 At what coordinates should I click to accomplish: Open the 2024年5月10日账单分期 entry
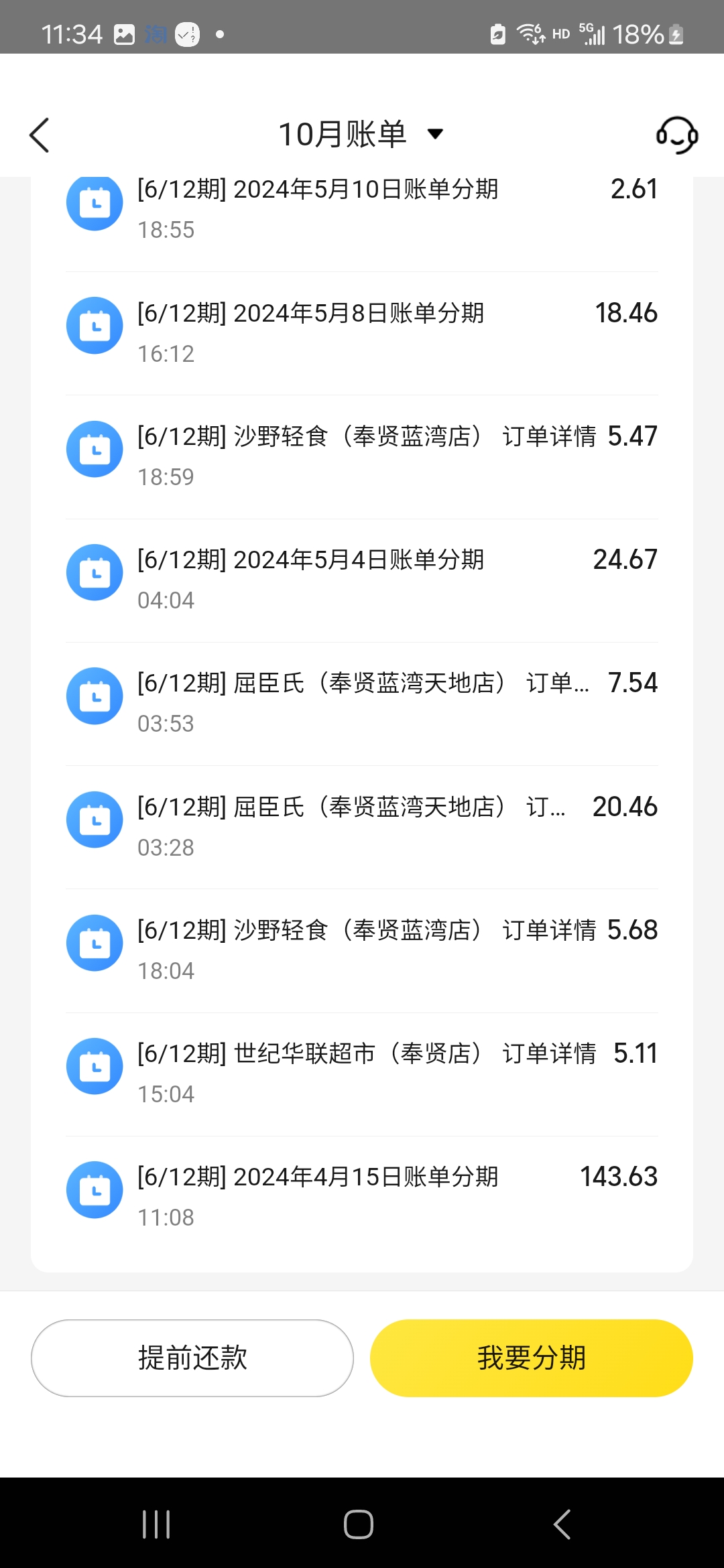tap(362, 210)
